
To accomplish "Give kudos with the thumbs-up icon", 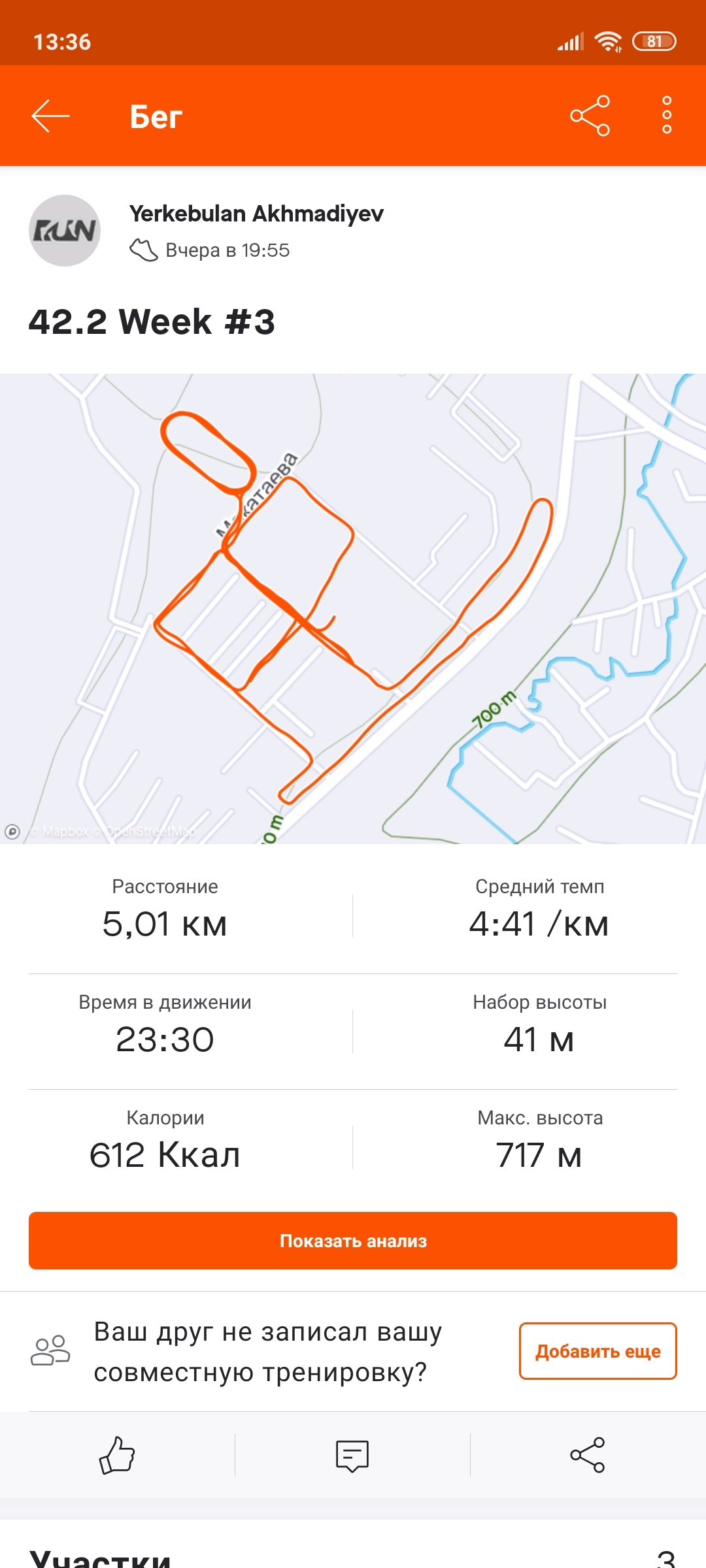I will point(117,1455).
